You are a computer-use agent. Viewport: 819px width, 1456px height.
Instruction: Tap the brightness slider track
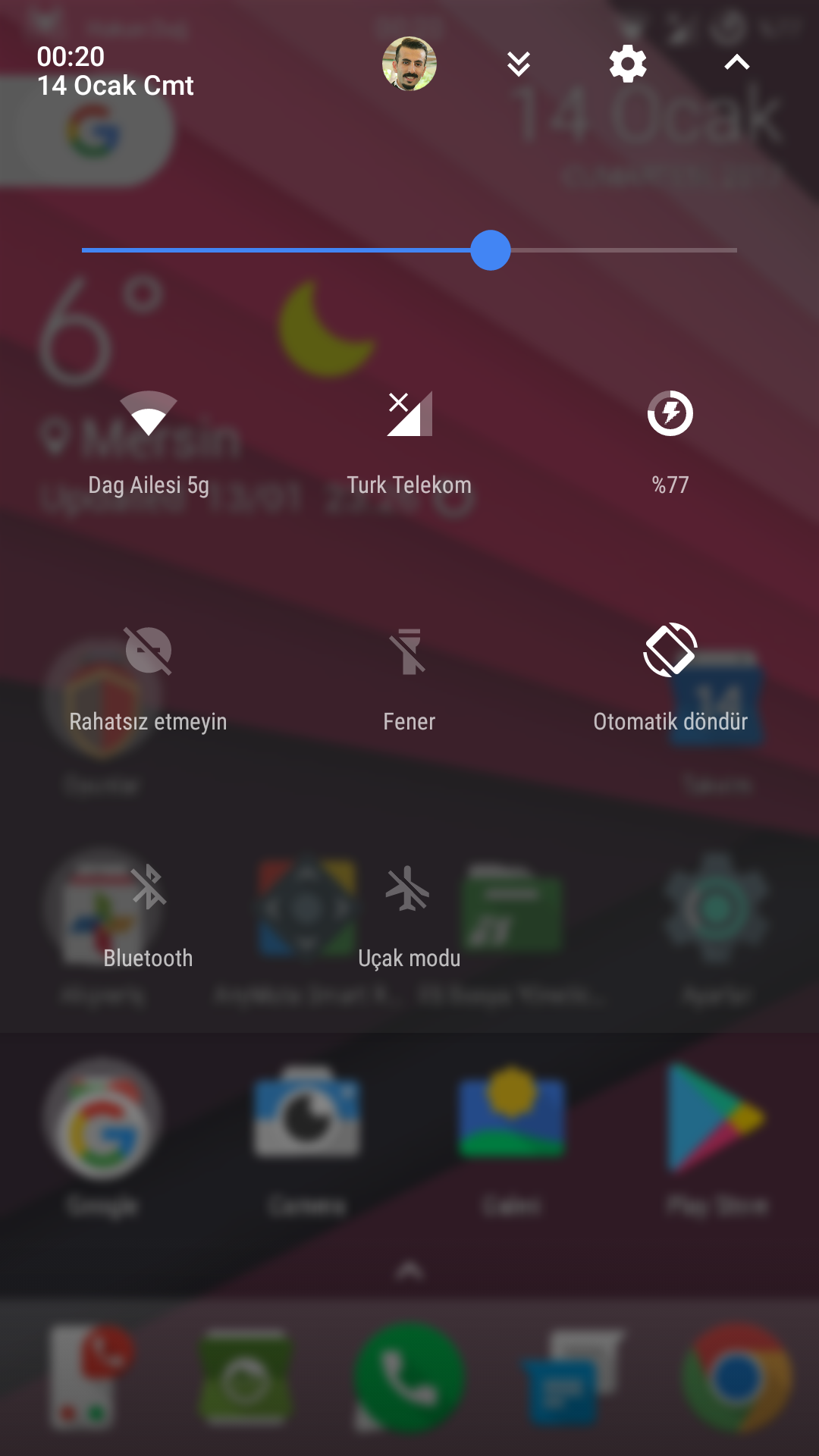[x=409, y=250]
